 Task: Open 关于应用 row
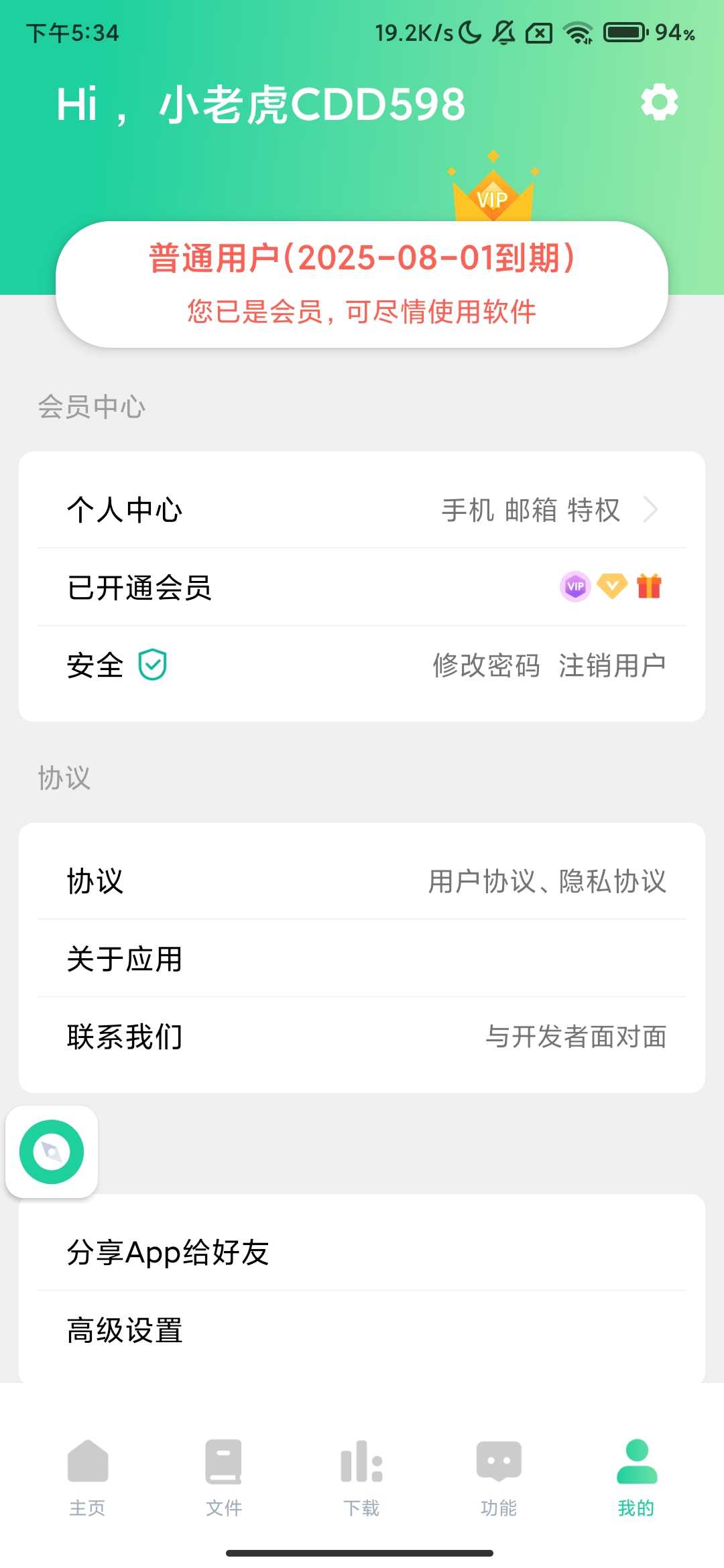(362, 958)
